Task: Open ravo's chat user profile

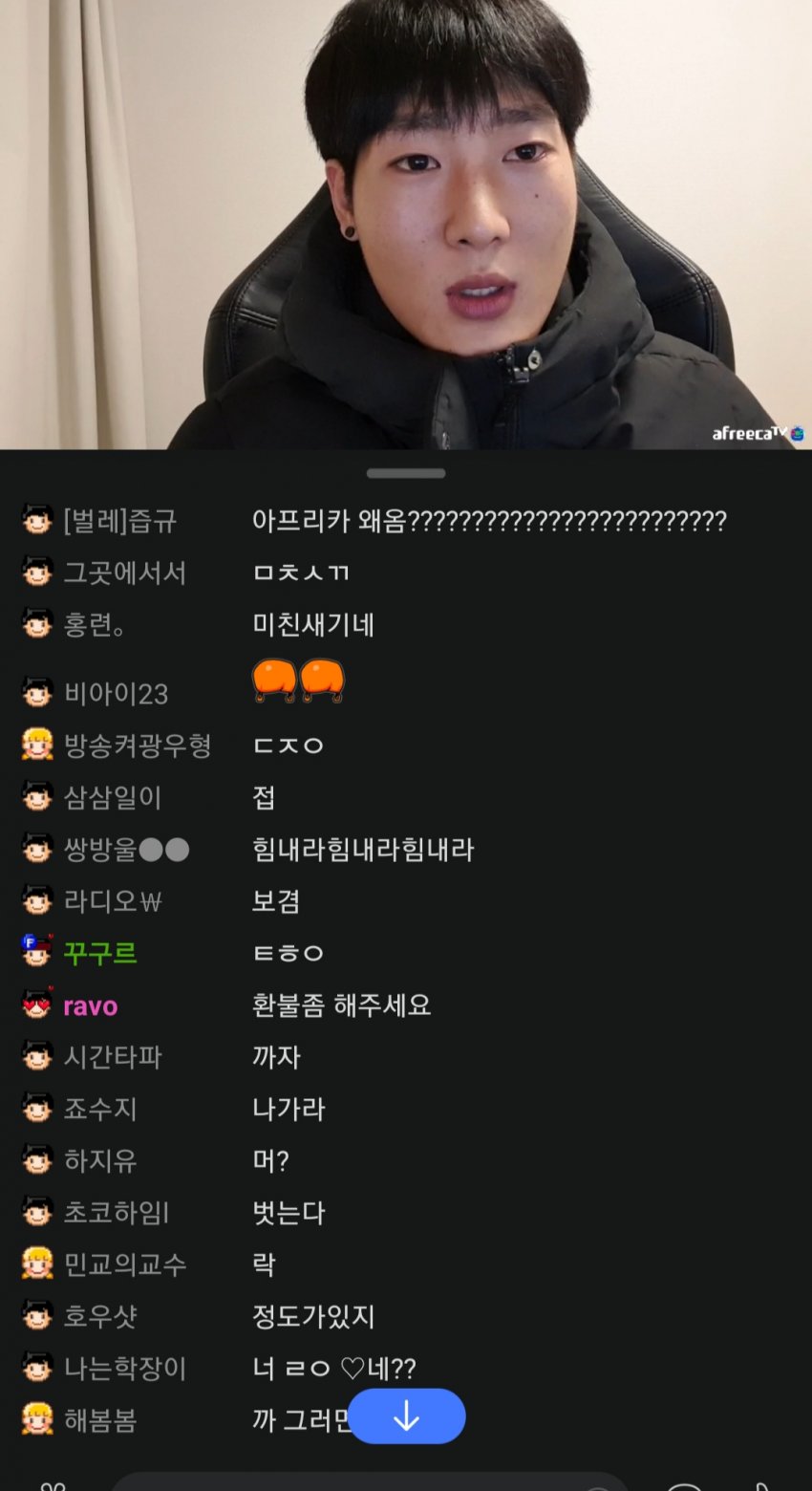Action: click(x=90, y=1005)
